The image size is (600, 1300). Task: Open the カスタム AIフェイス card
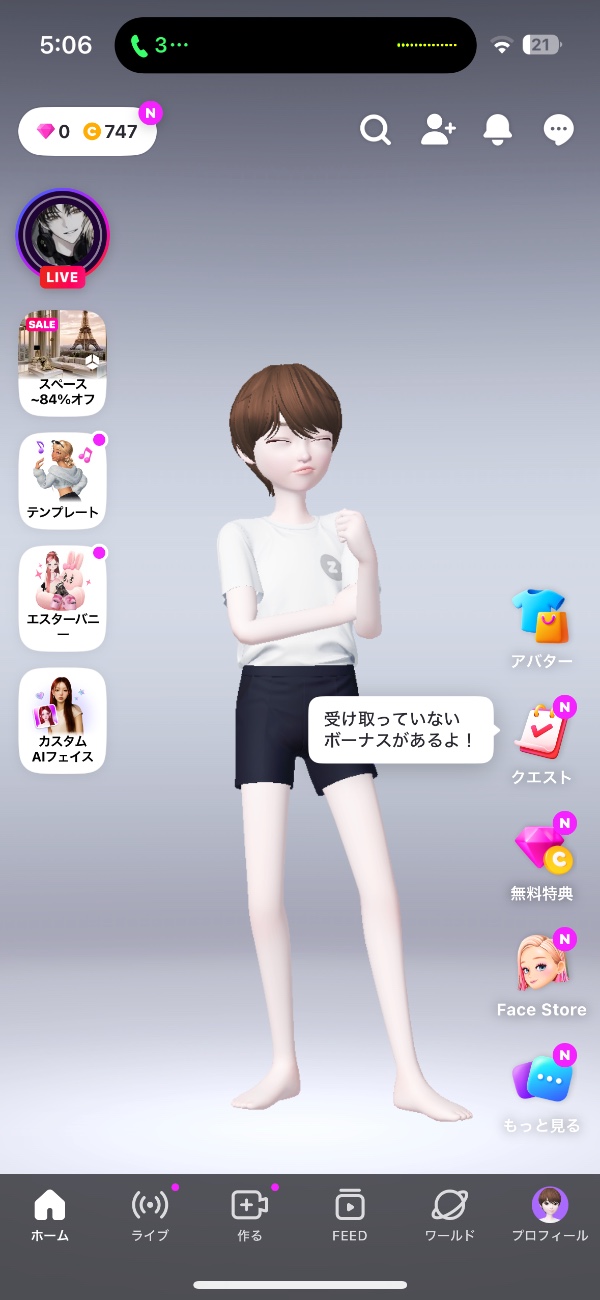(x=62, y=720)
